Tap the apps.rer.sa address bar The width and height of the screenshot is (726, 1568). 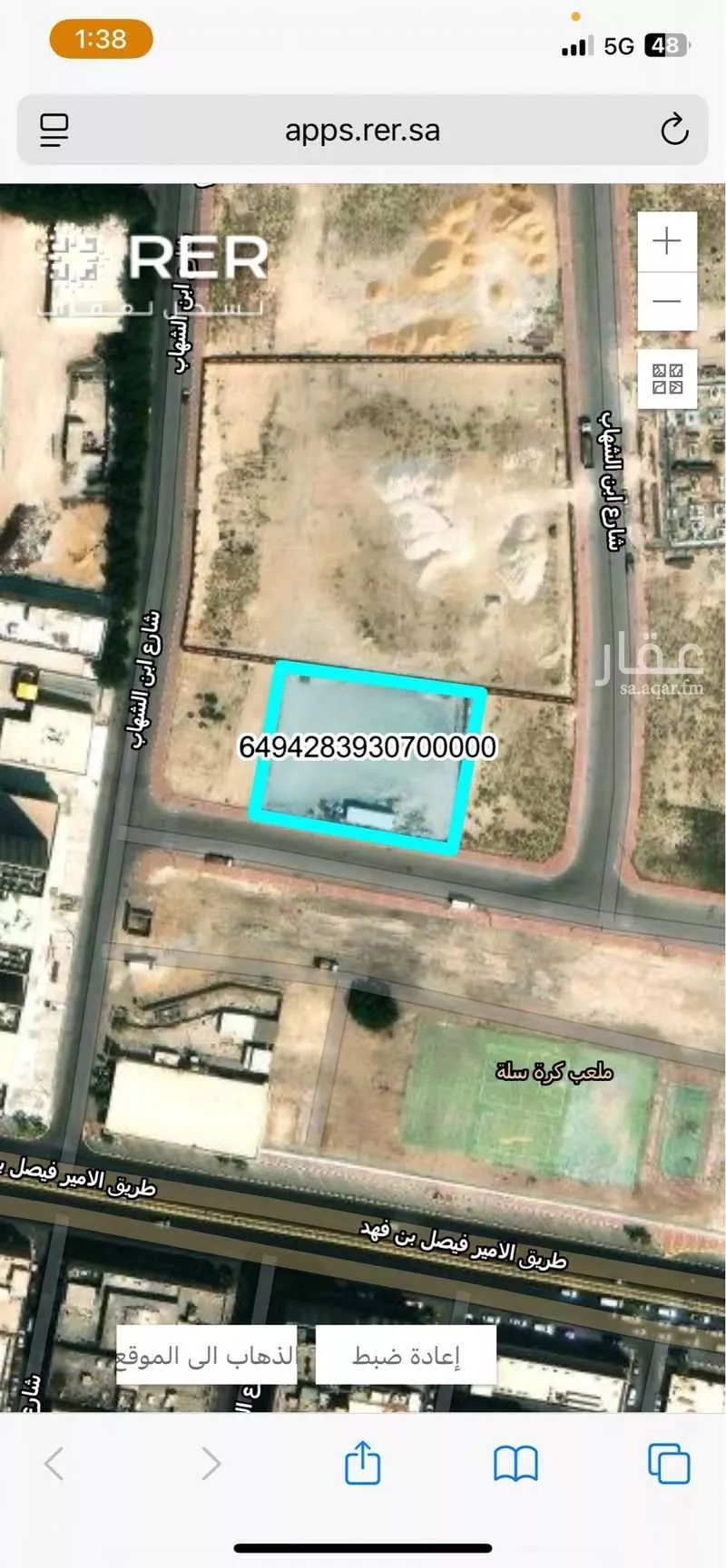click(x=362, y=130)
